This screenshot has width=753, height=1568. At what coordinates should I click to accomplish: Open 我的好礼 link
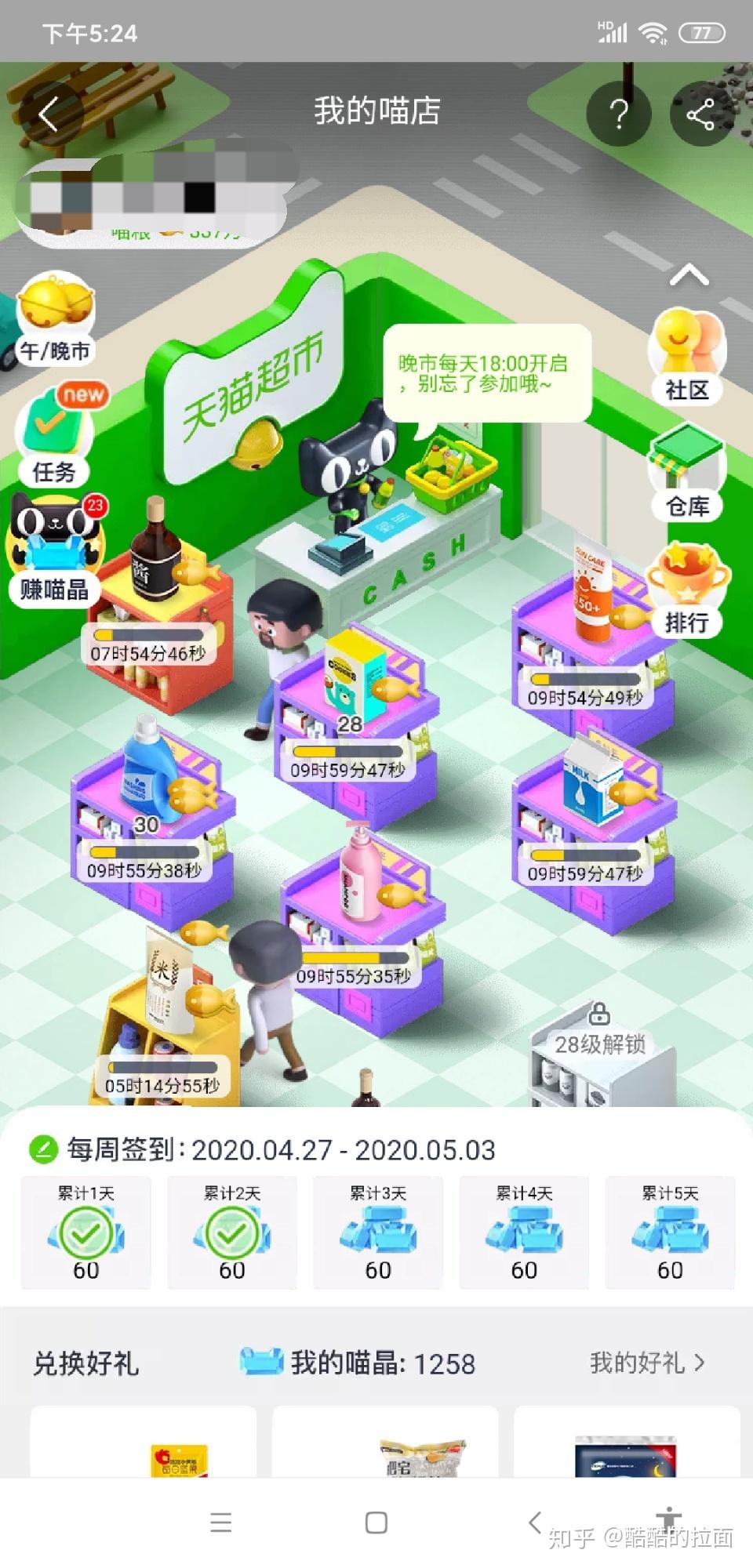(647, 1363)
